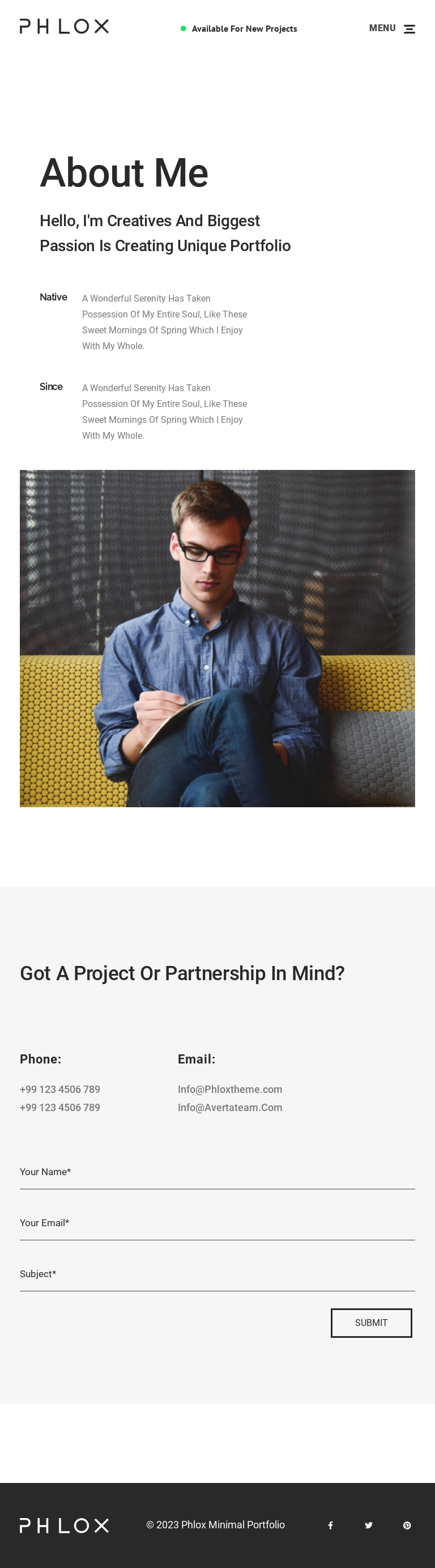Open the Facebook icon in the footer
Image resolution: width=435 pixels, height=1568 pixels.
pos(330,1525)
